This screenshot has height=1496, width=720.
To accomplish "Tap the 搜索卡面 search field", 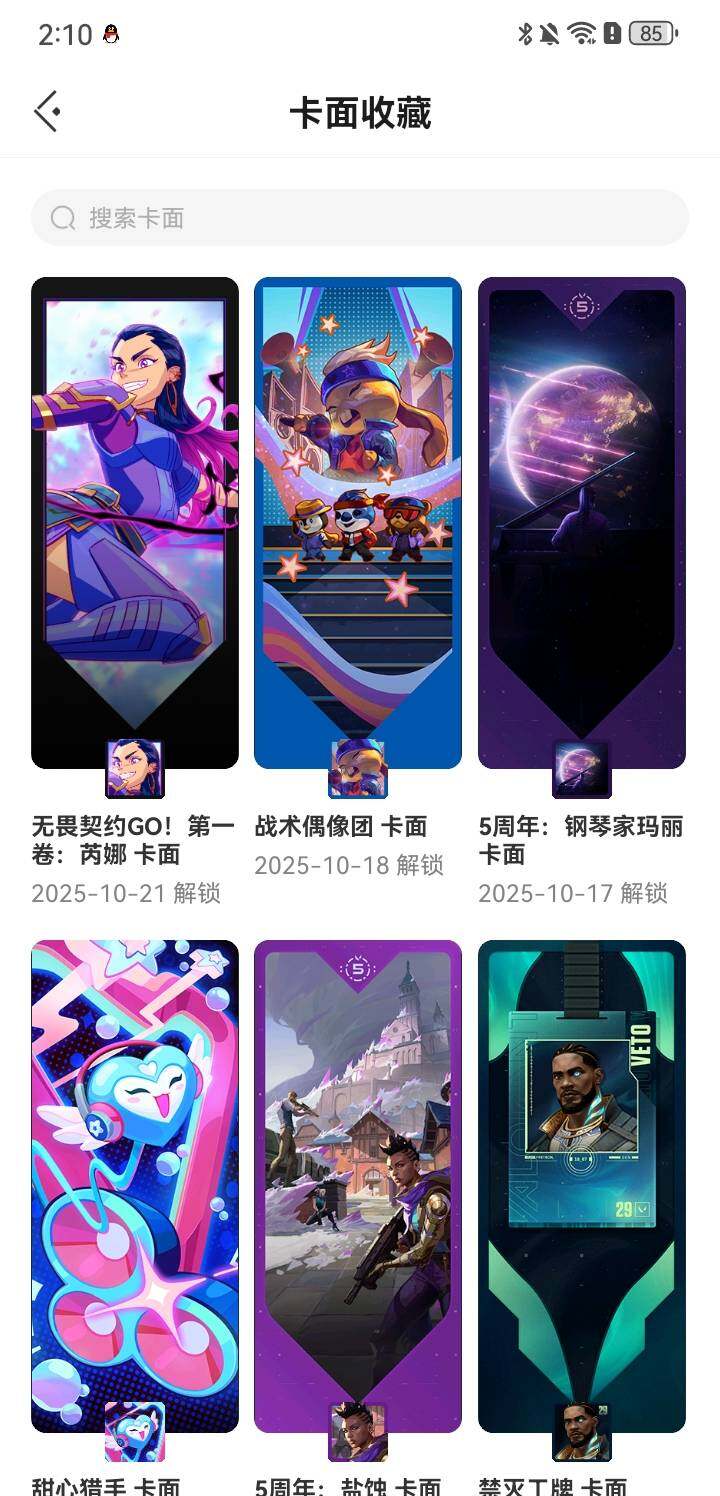I will [x=360, y=218].
